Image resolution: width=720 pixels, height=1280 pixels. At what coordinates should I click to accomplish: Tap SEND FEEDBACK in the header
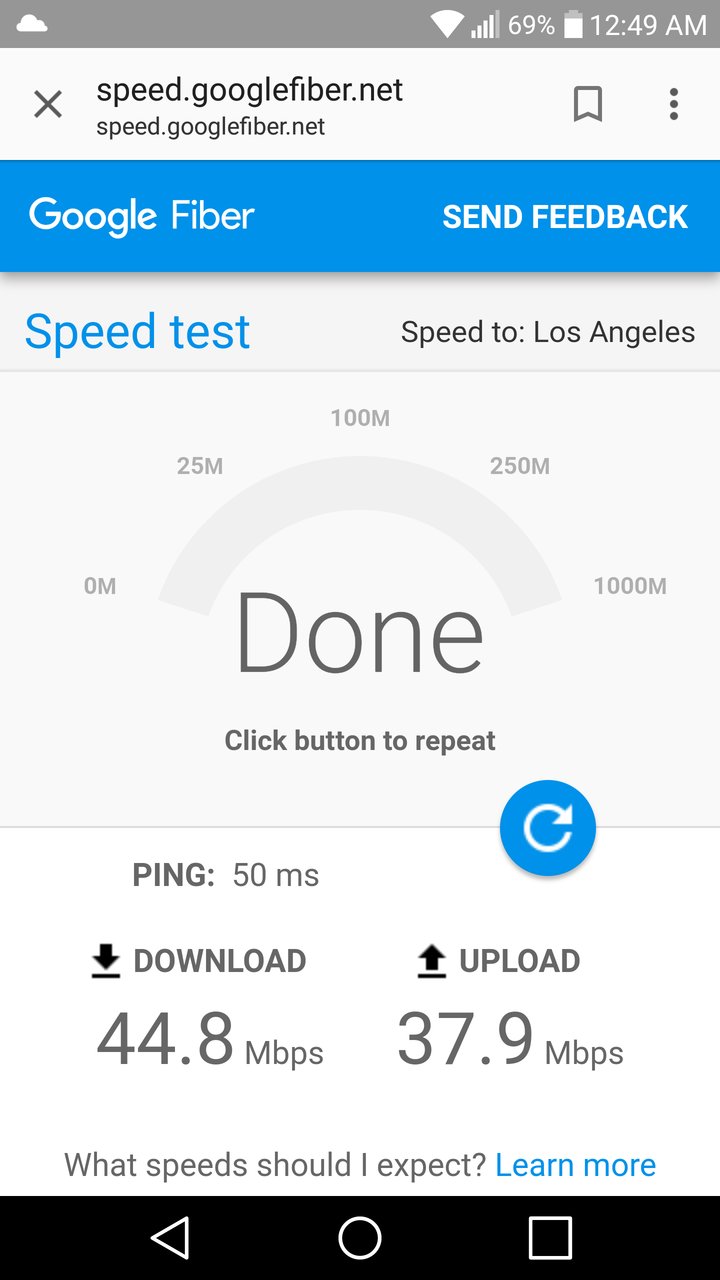(565, 217)
